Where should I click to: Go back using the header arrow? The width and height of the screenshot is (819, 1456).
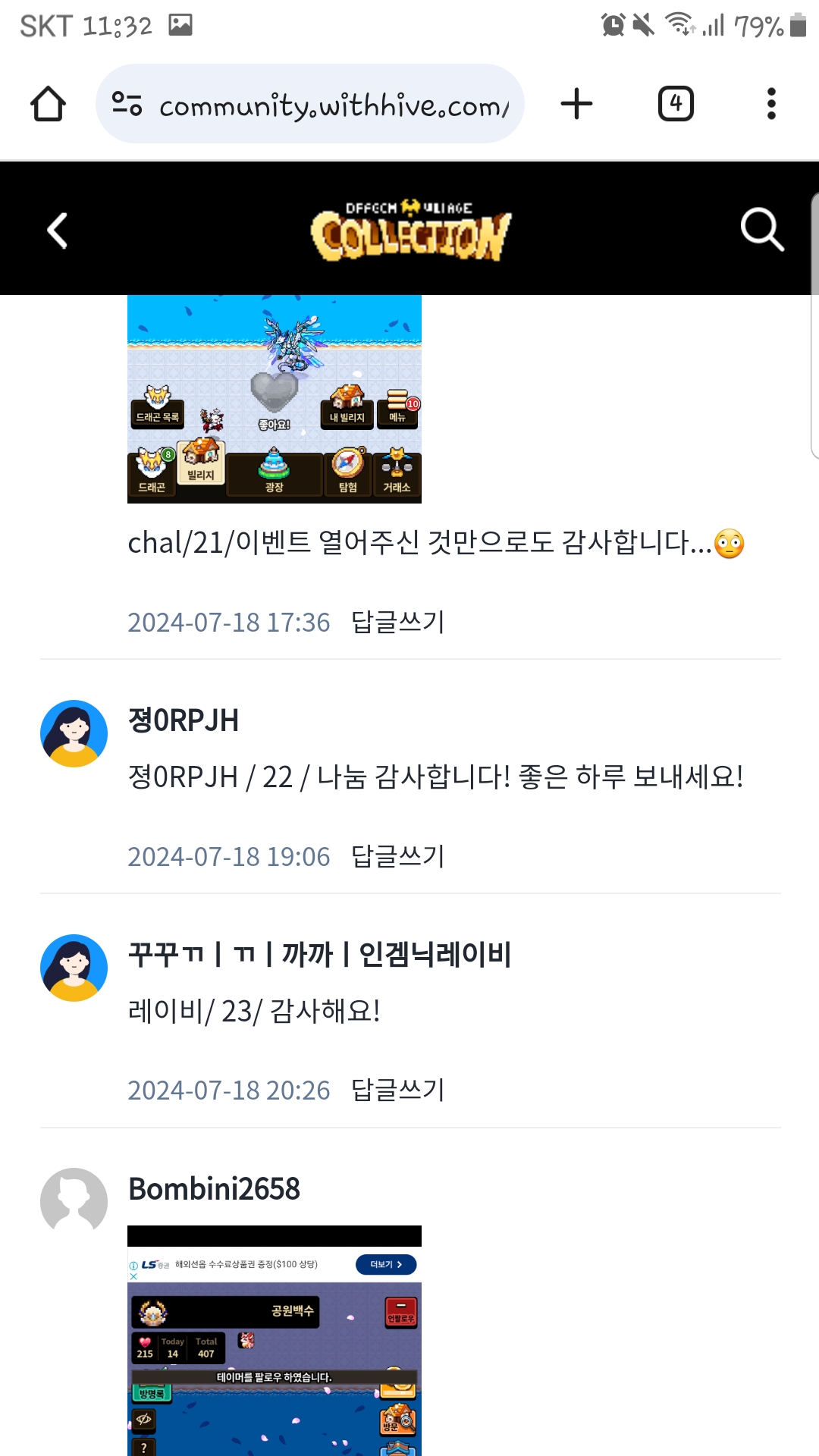(58, 230)
